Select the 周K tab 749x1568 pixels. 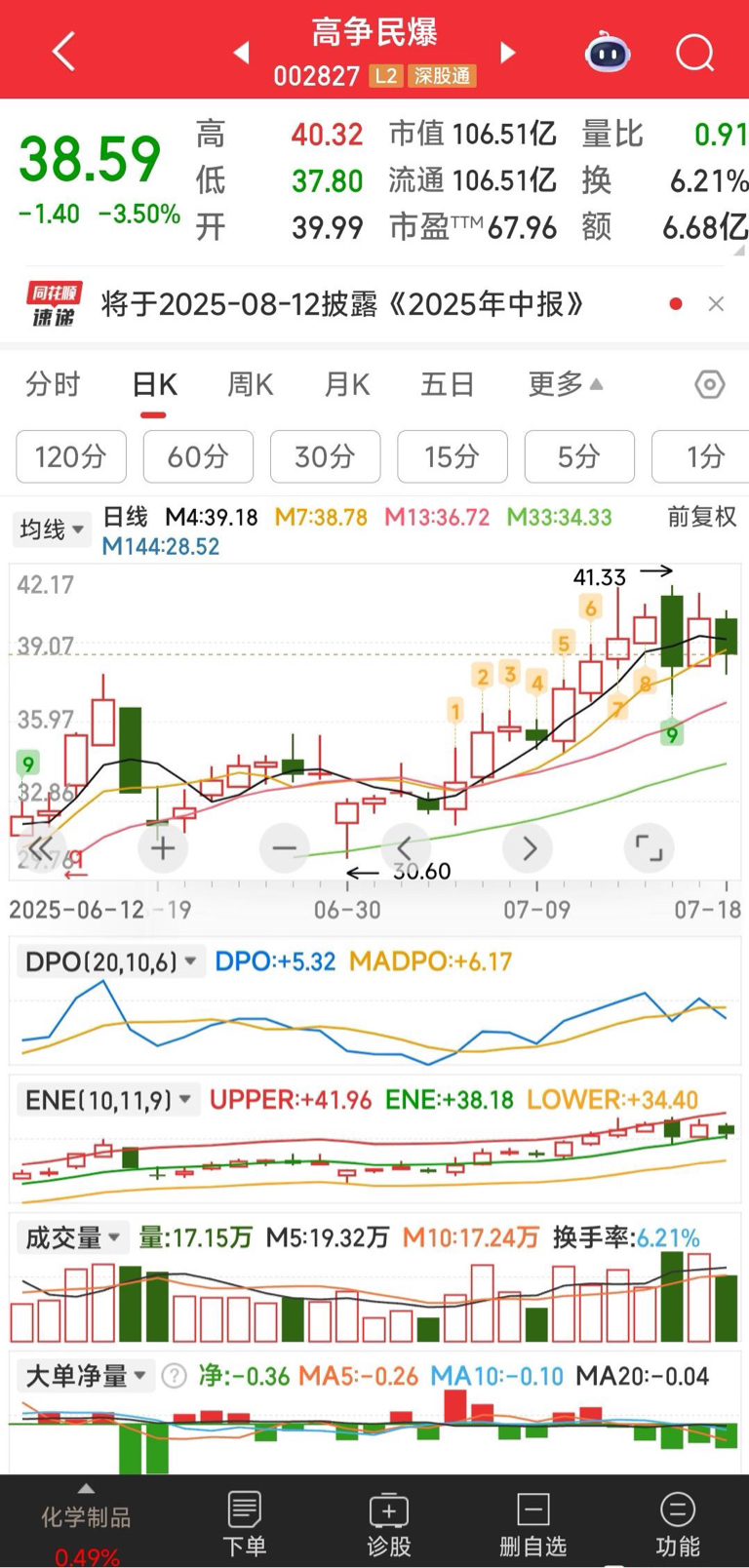pyautogui.click(x=250, y=384)
